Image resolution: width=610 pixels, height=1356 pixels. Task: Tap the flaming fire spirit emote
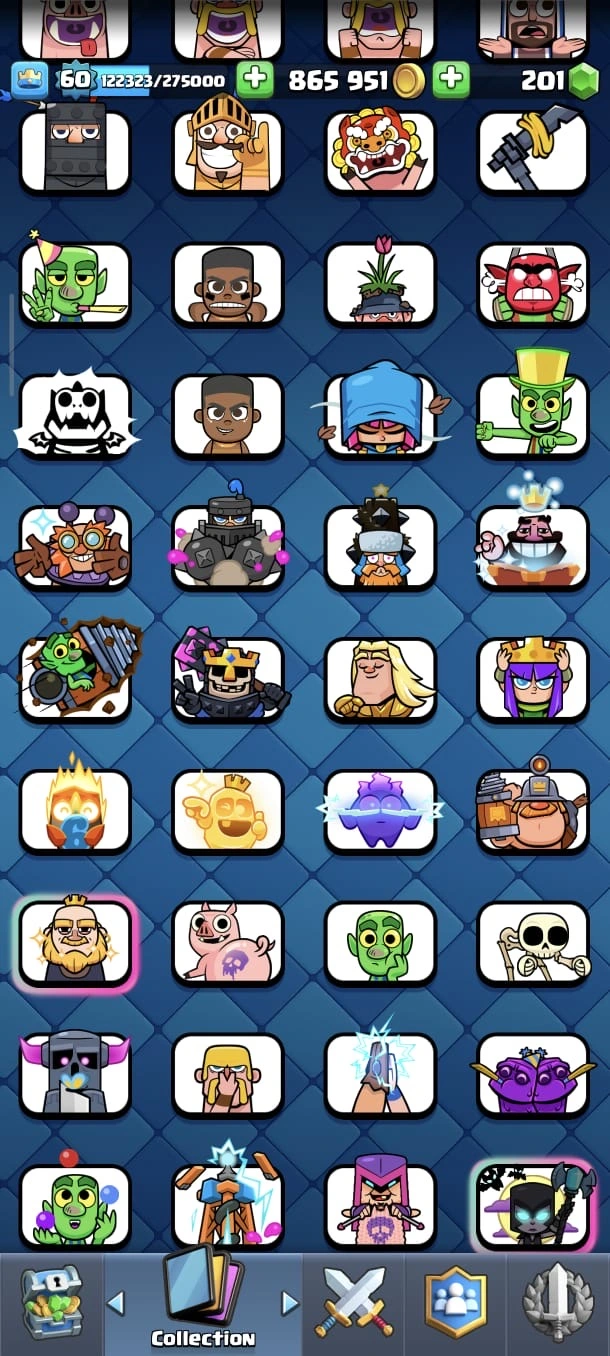tap(75, 810)
